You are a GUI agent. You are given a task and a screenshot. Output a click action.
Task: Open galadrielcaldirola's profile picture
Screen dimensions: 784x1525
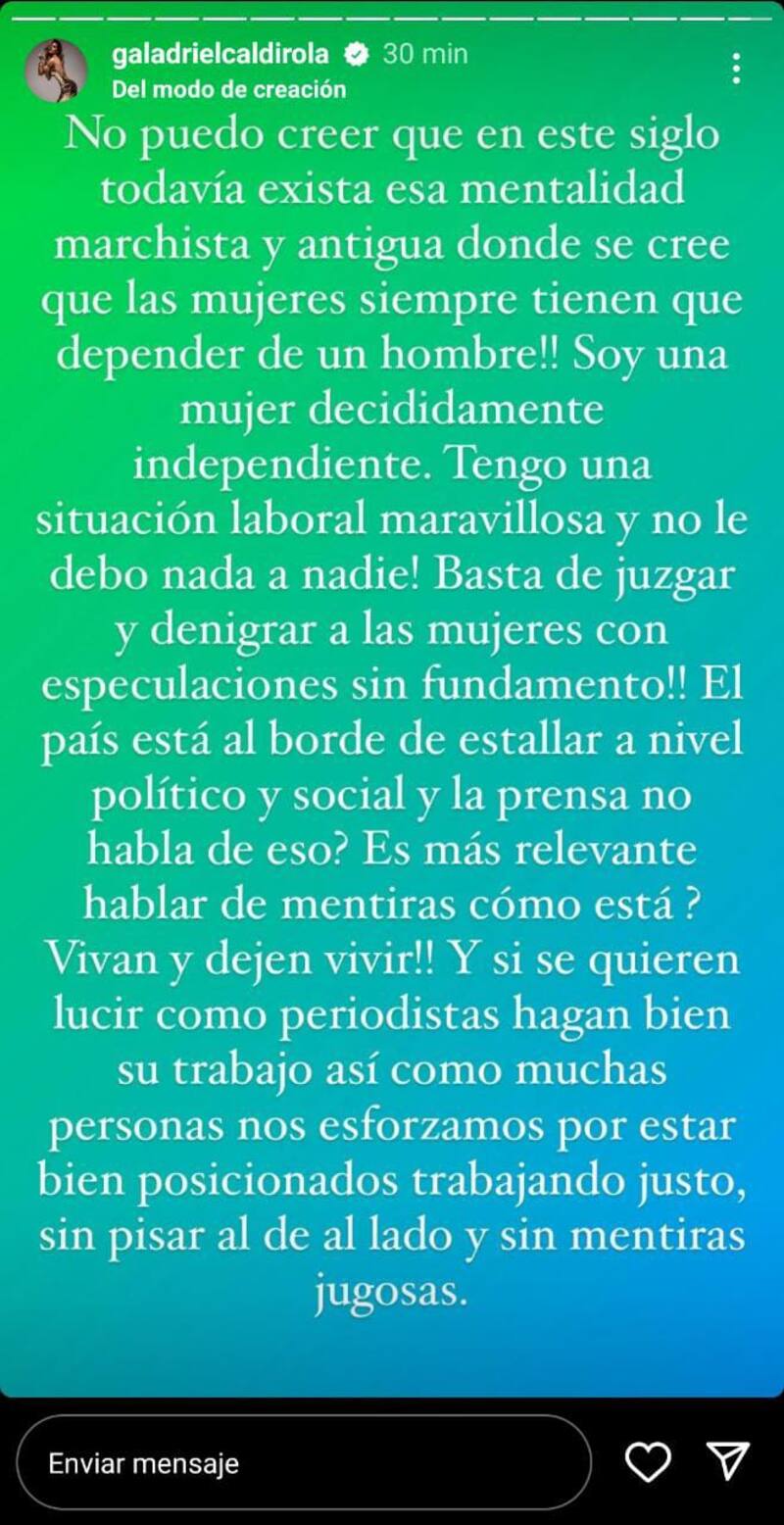(x=56, y=71)
